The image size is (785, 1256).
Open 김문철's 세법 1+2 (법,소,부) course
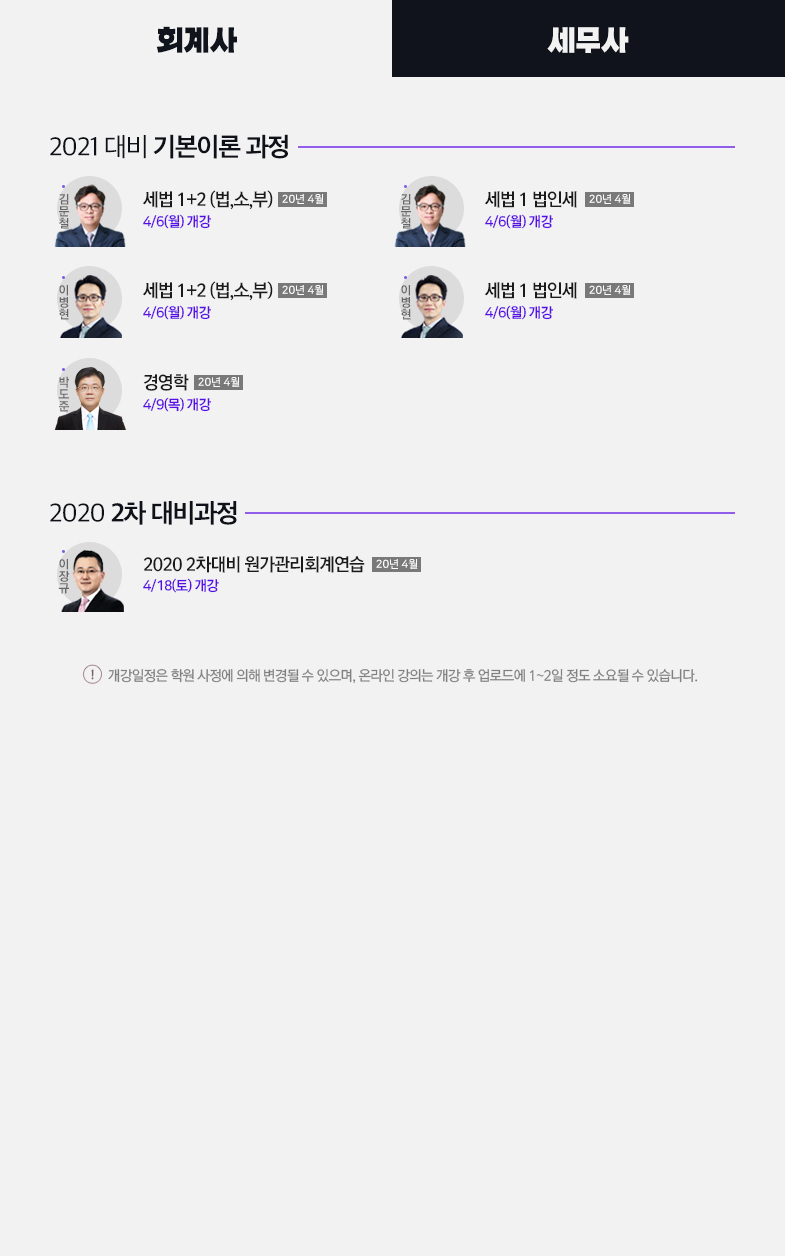tap(208, 199)
